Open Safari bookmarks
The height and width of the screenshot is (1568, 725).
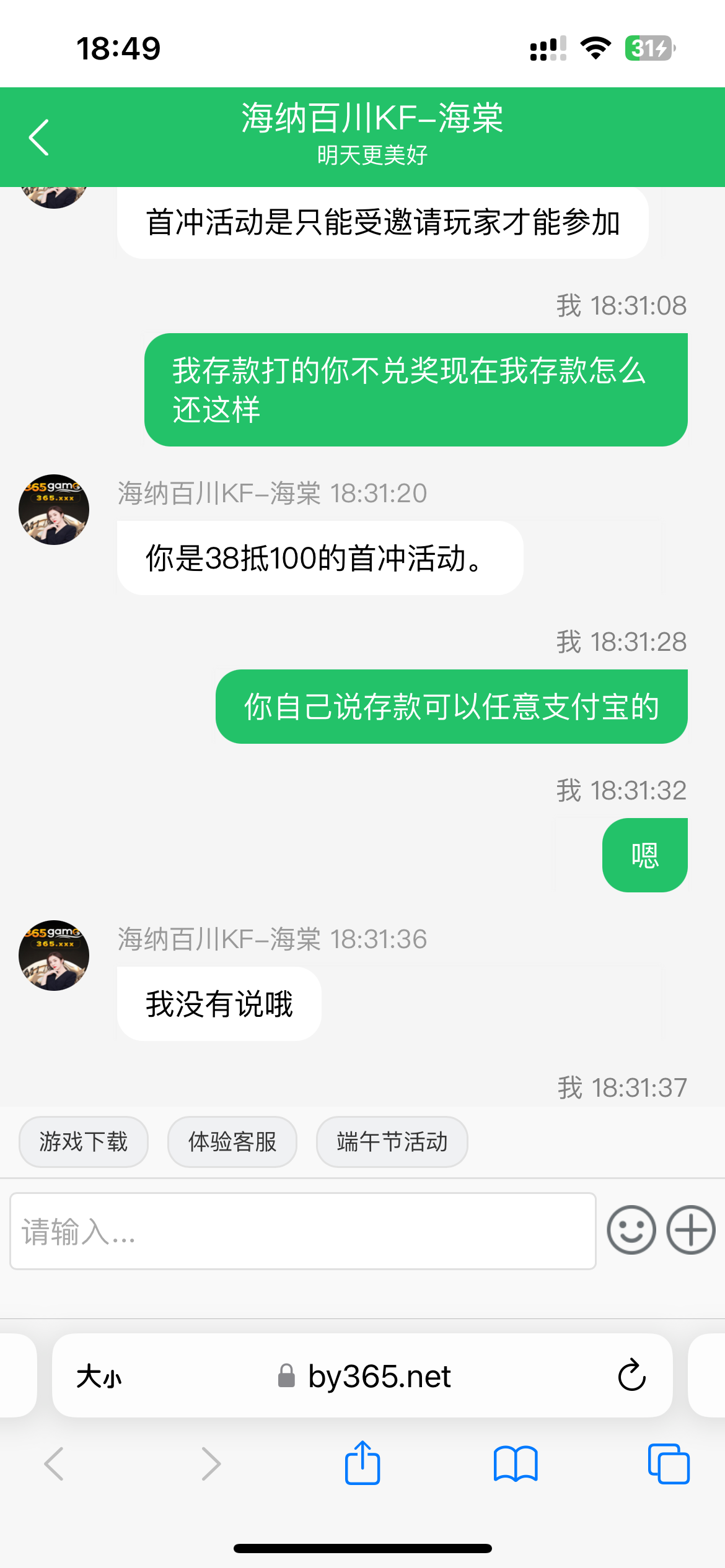click(515, 1464)
